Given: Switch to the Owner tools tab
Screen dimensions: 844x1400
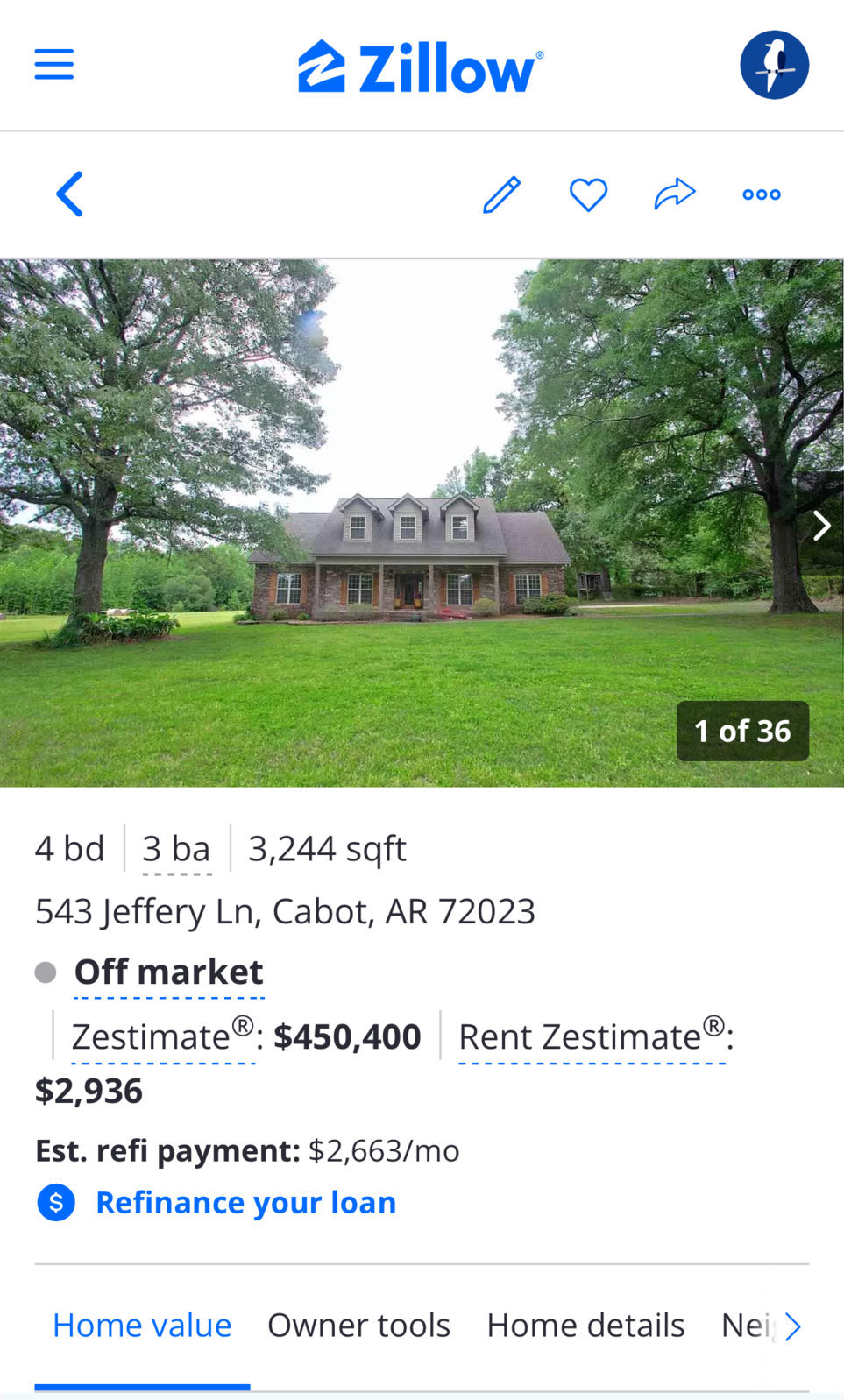Looking at the screenshot, I should point(358,1326).
